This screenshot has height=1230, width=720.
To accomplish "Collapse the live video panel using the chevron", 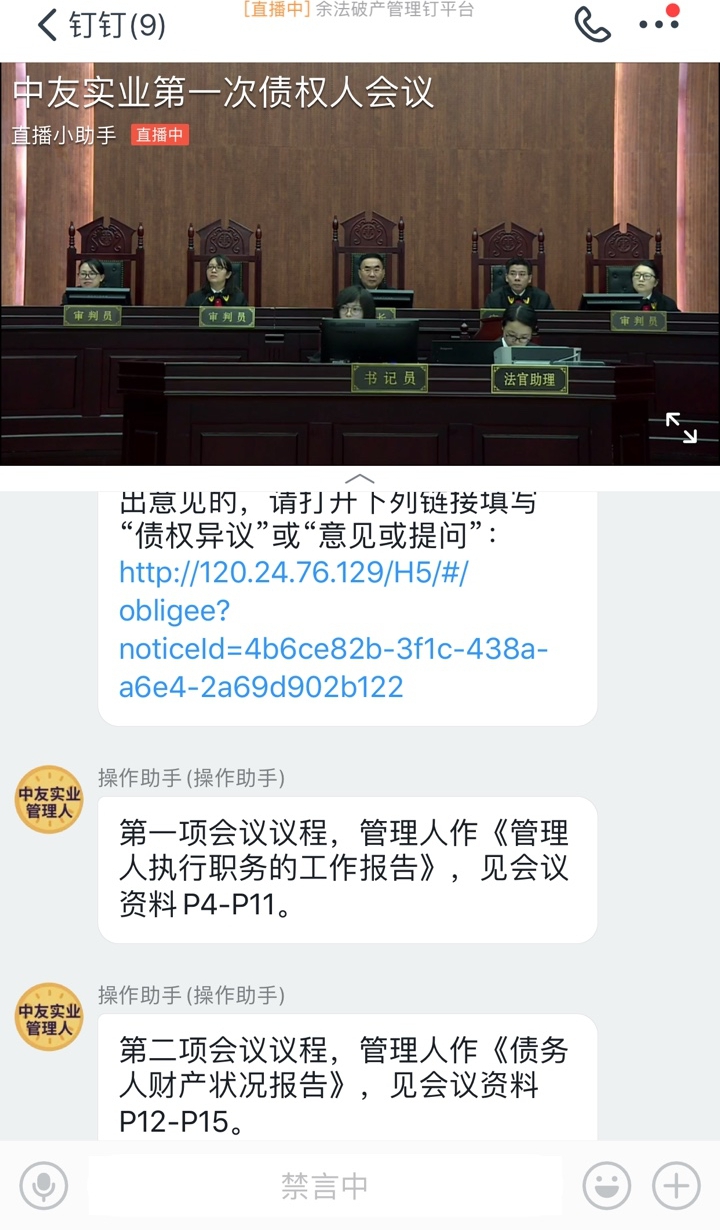I will tap(359, 479).
